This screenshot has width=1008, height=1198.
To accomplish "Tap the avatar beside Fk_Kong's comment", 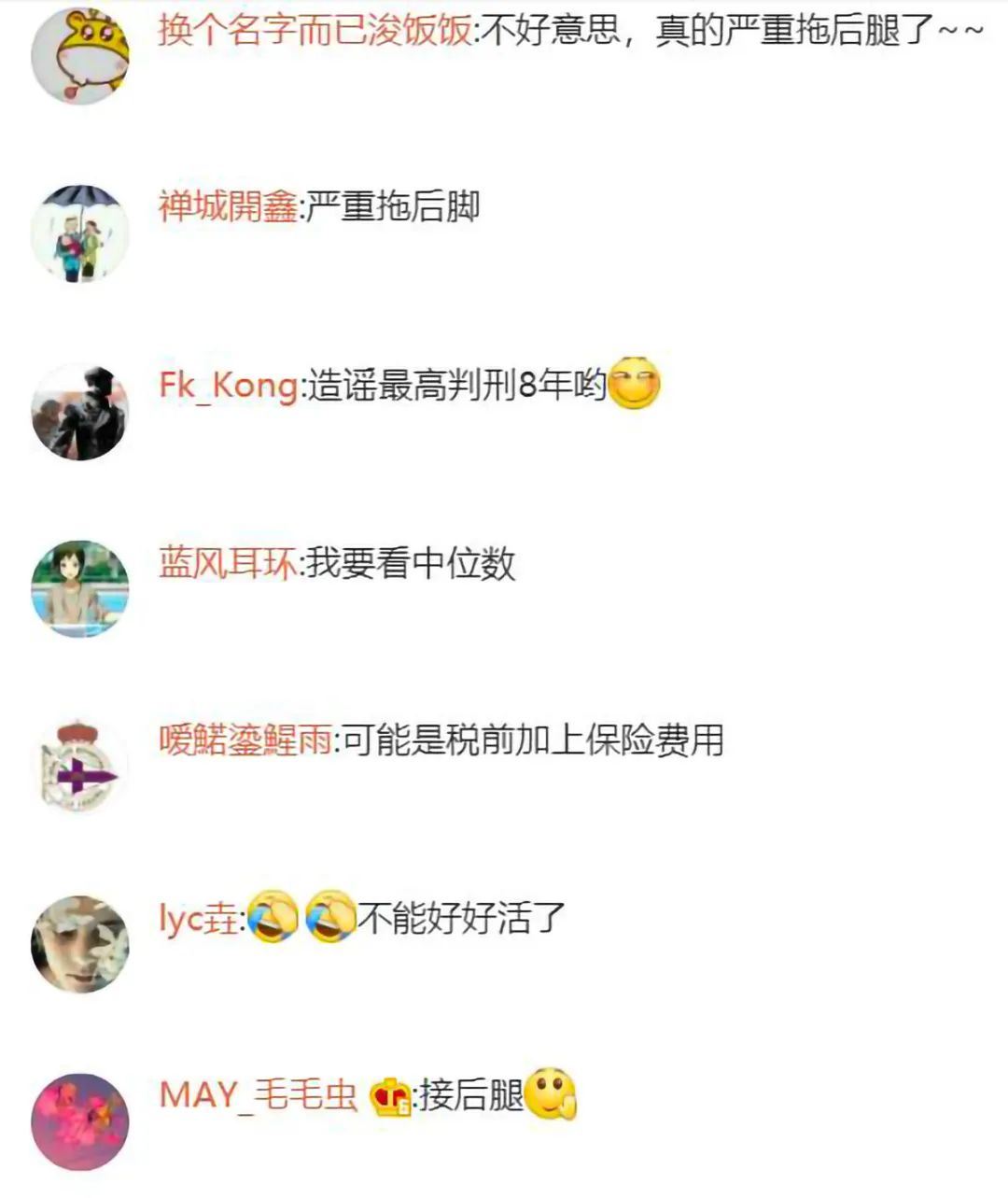I will tap(80, 412).
